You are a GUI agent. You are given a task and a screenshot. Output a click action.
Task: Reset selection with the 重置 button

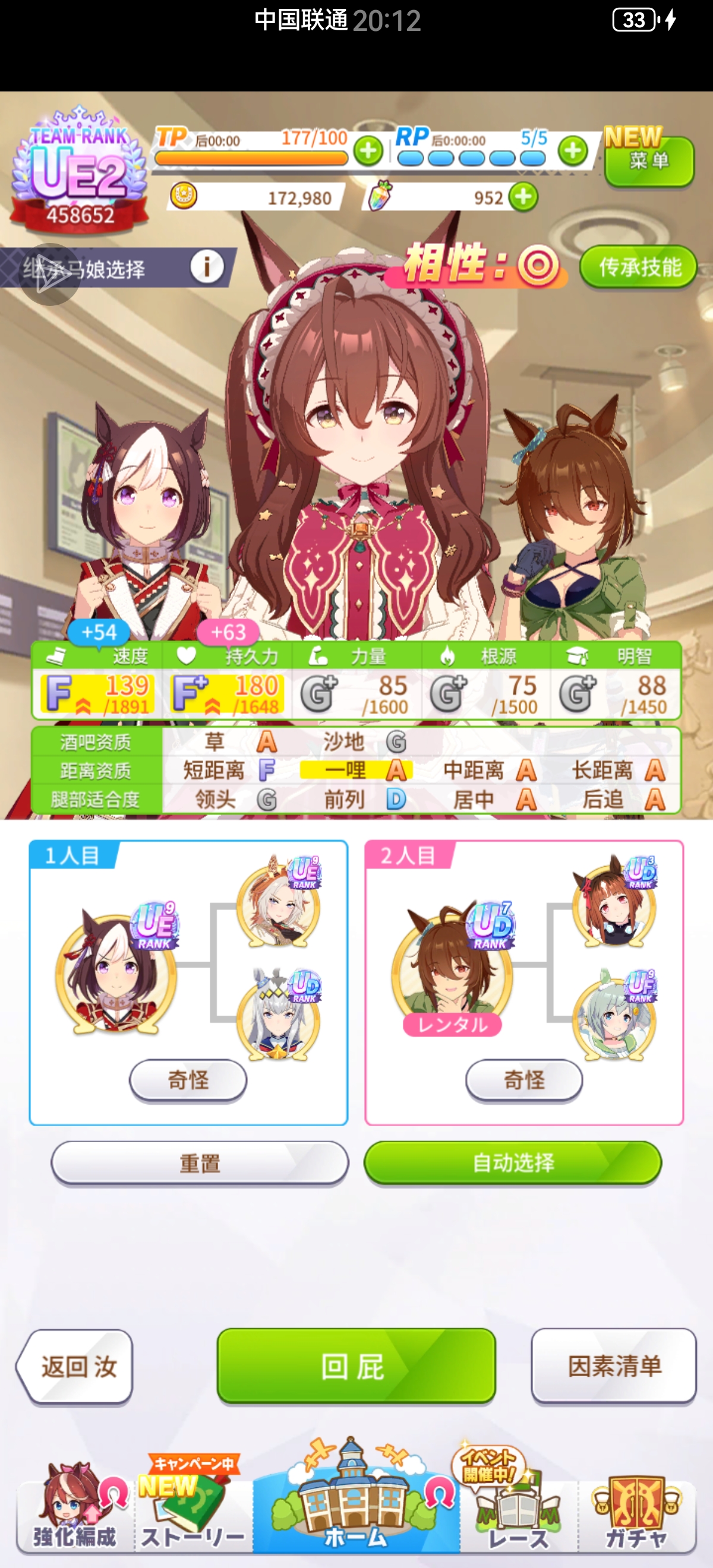tap(200, 1163)
